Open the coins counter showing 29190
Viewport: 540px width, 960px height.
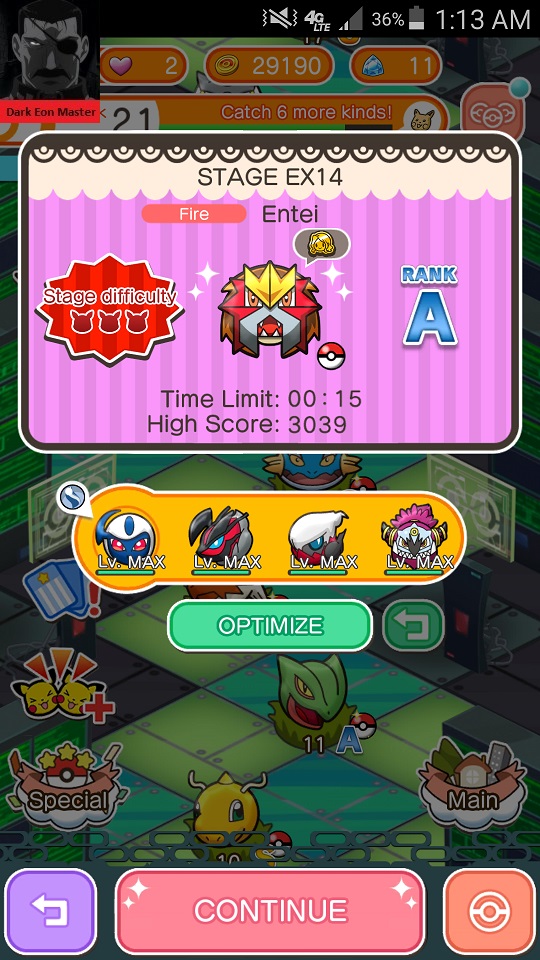coord(269,66)
